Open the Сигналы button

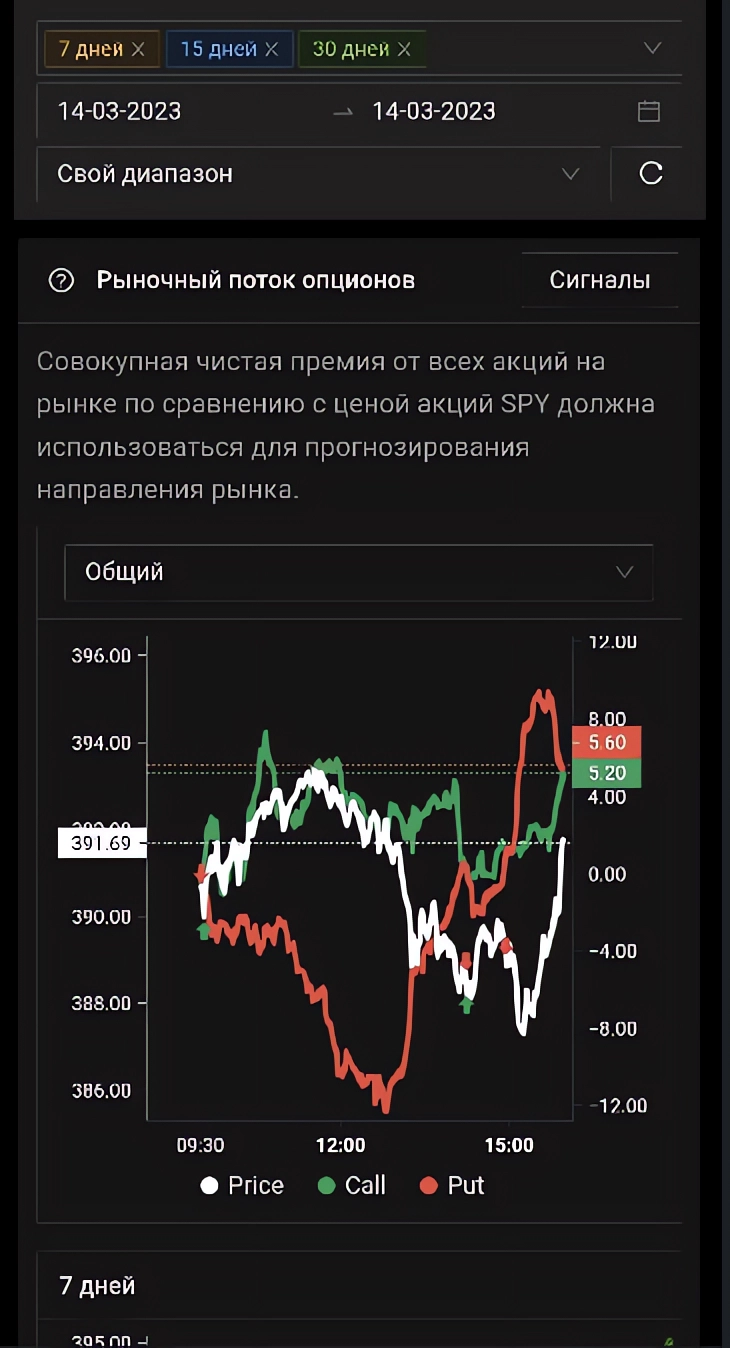(600, 281)
